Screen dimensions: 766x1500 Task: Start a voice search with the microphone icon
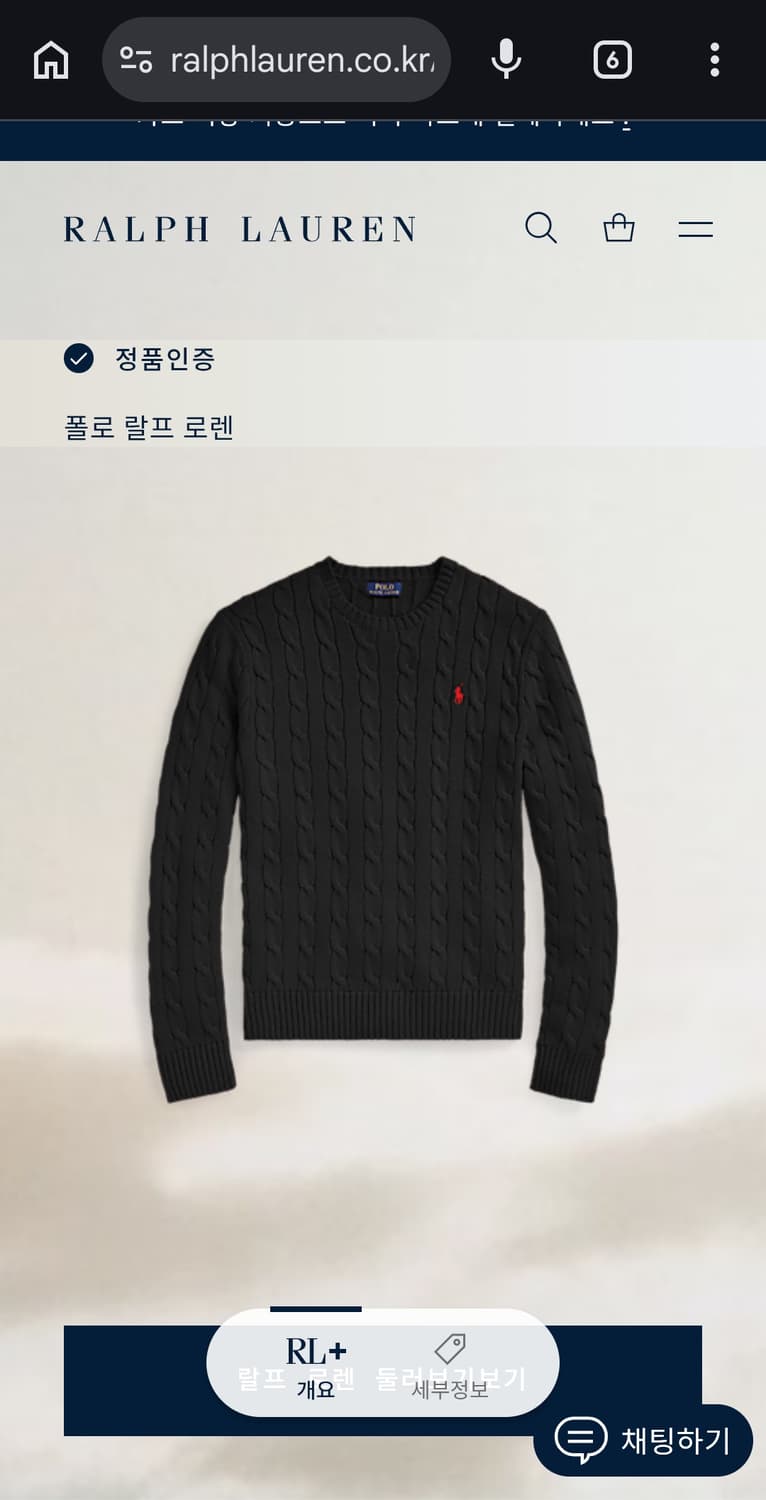(x=508, y=59)
